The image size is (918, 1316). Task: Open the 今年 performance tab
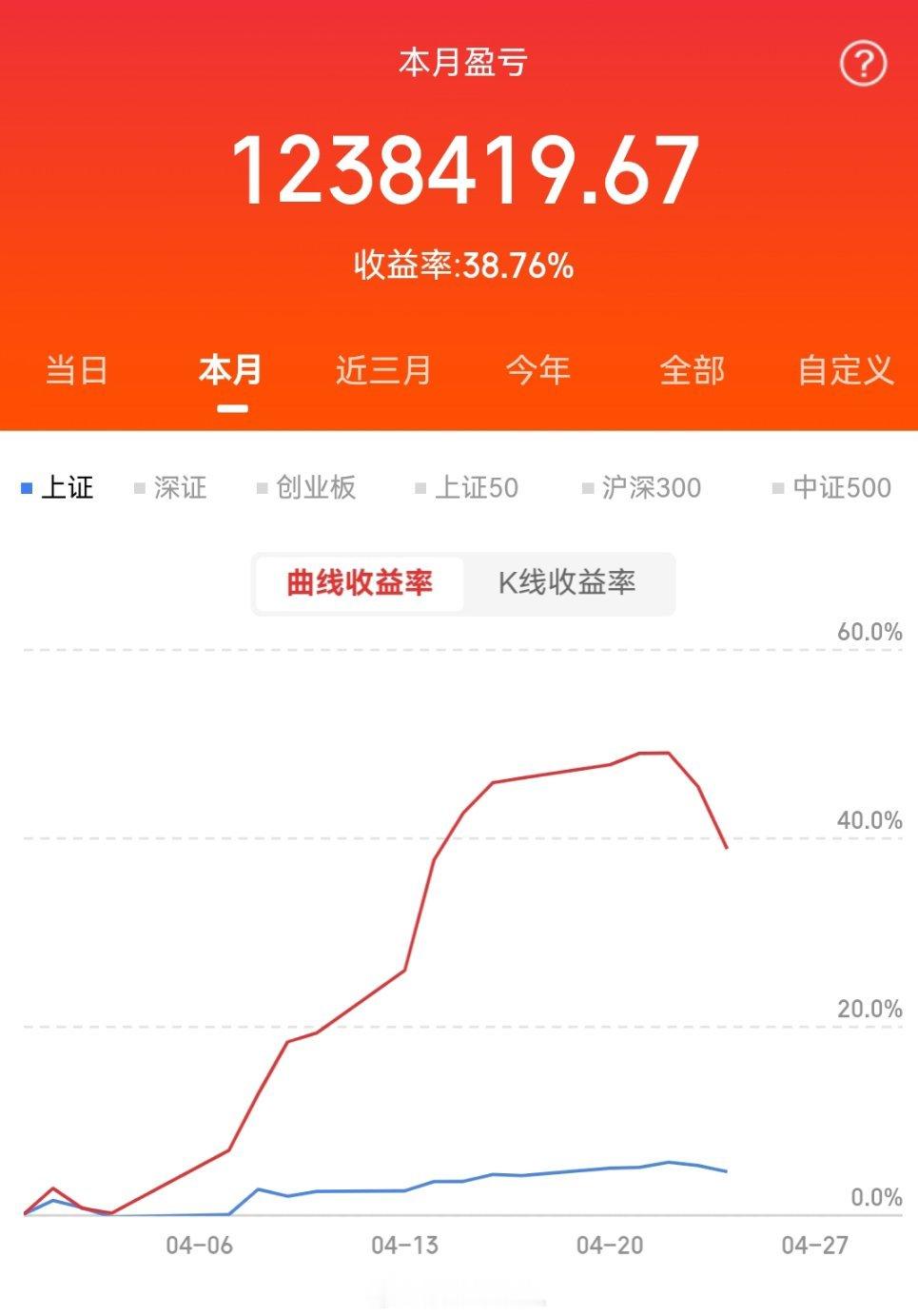[537, 371]
